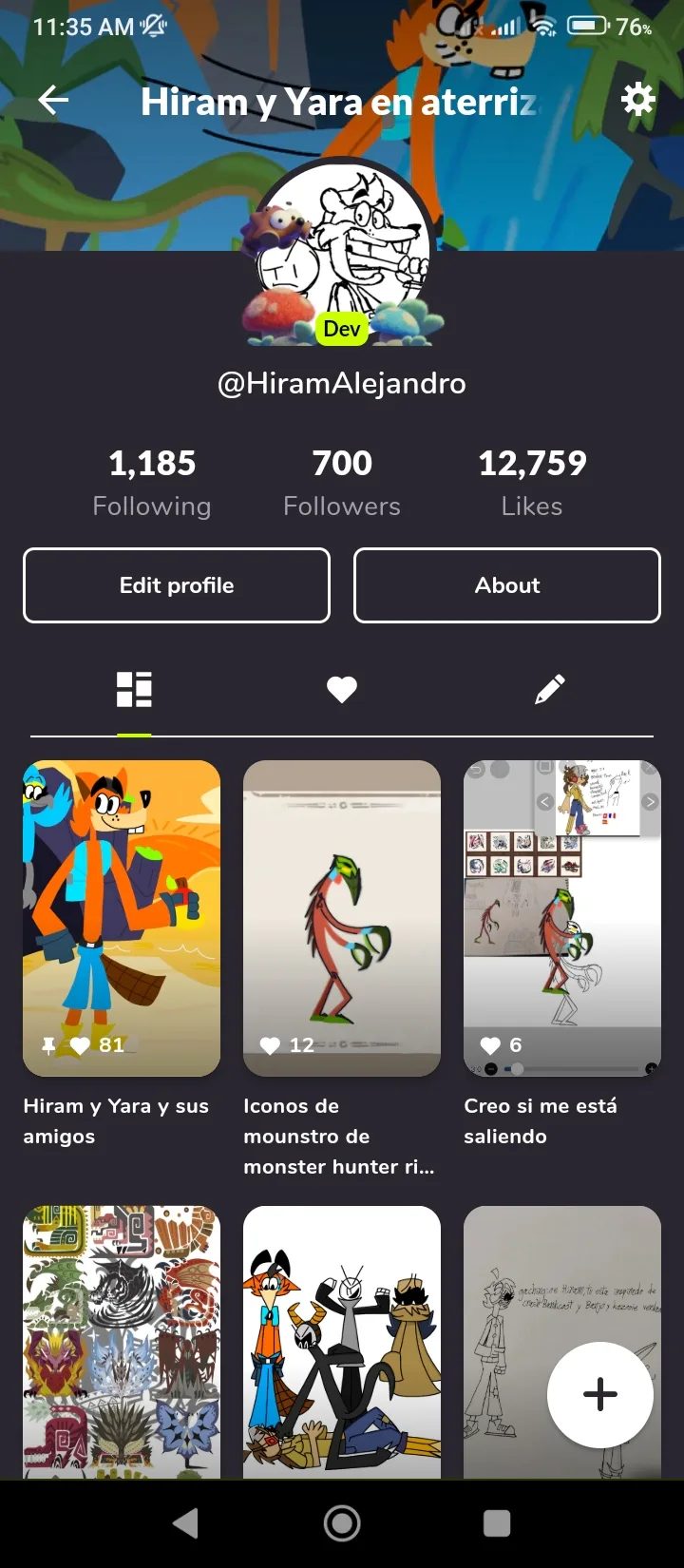
Task: Open the monster icons collage project
Action: click(122, 1340)
